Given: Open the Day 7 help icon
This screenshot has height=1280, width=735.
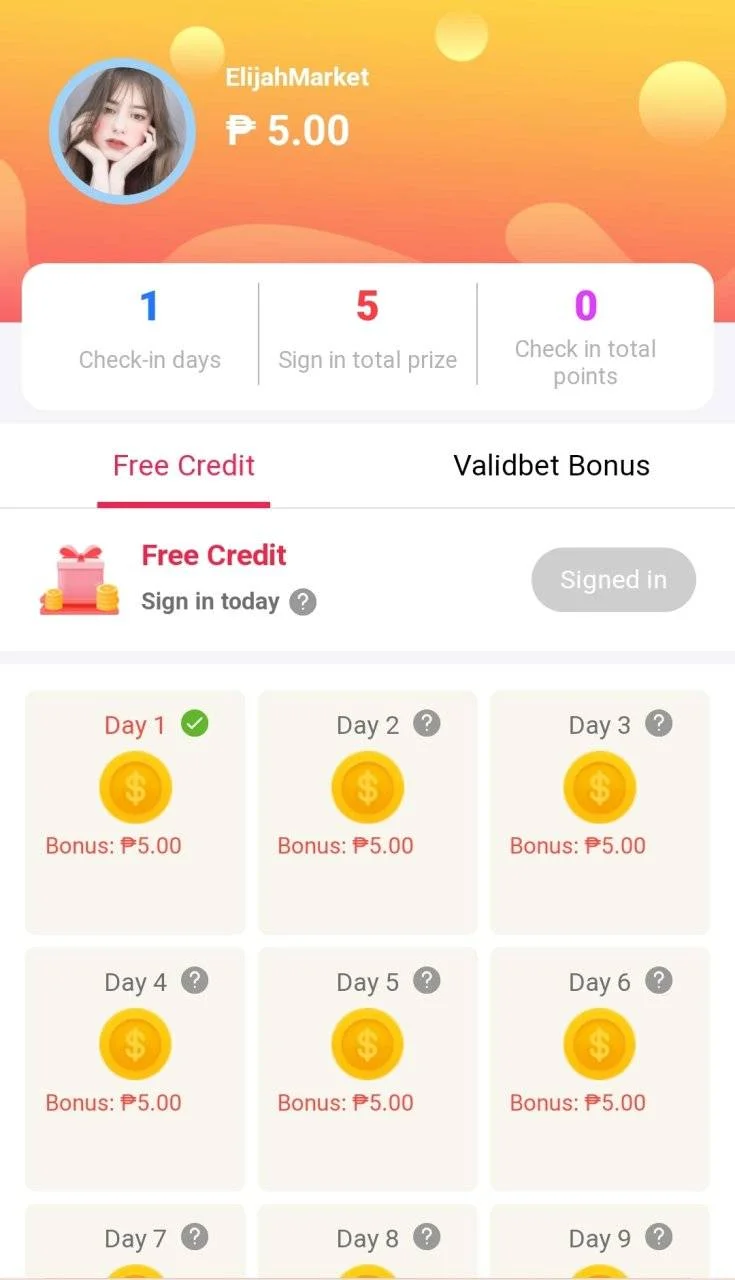Looking at the screenshot, I should coord(195,1237).
